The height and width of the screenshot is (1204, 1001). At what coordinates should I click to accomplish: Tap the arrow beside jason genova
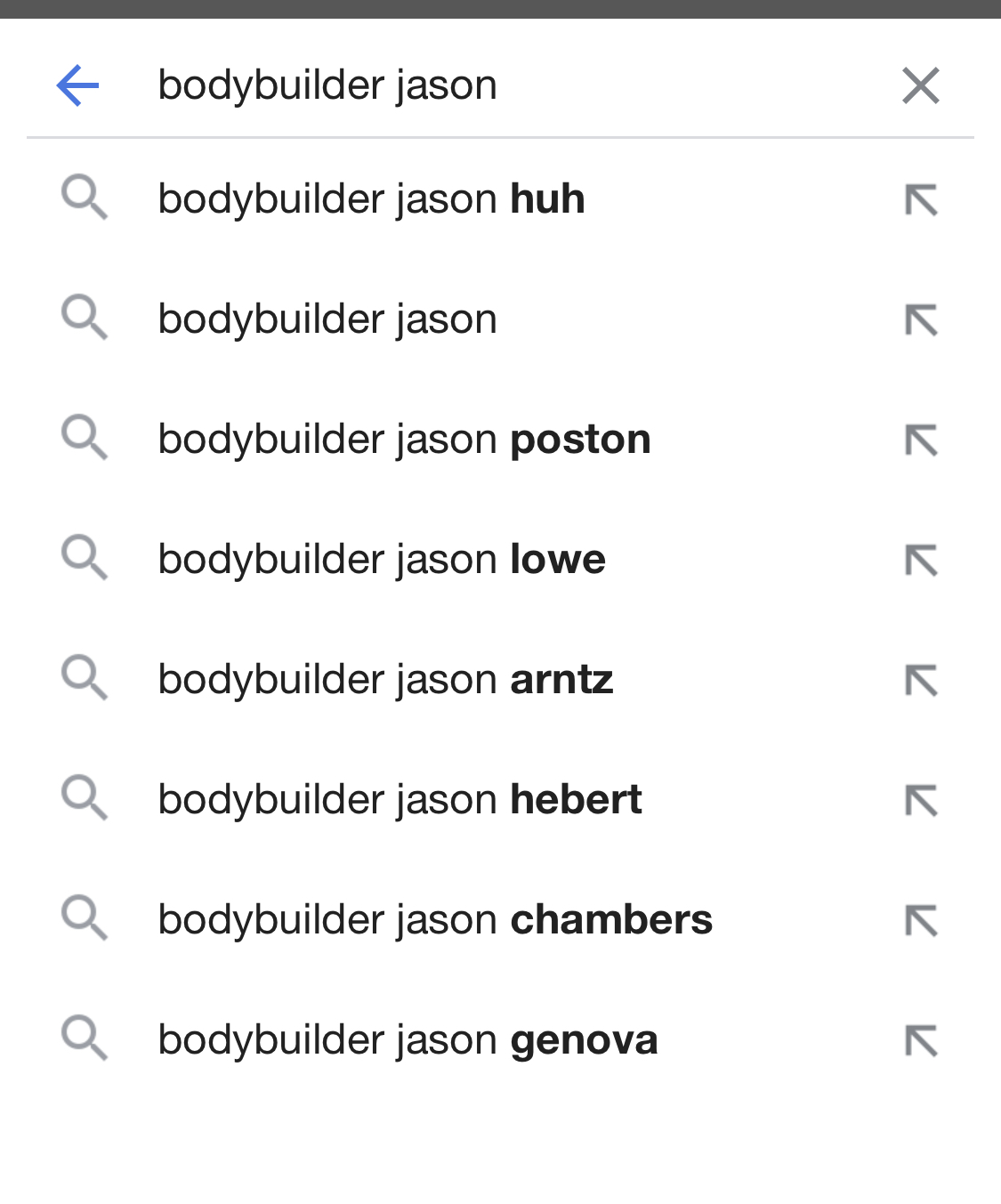921,1040
